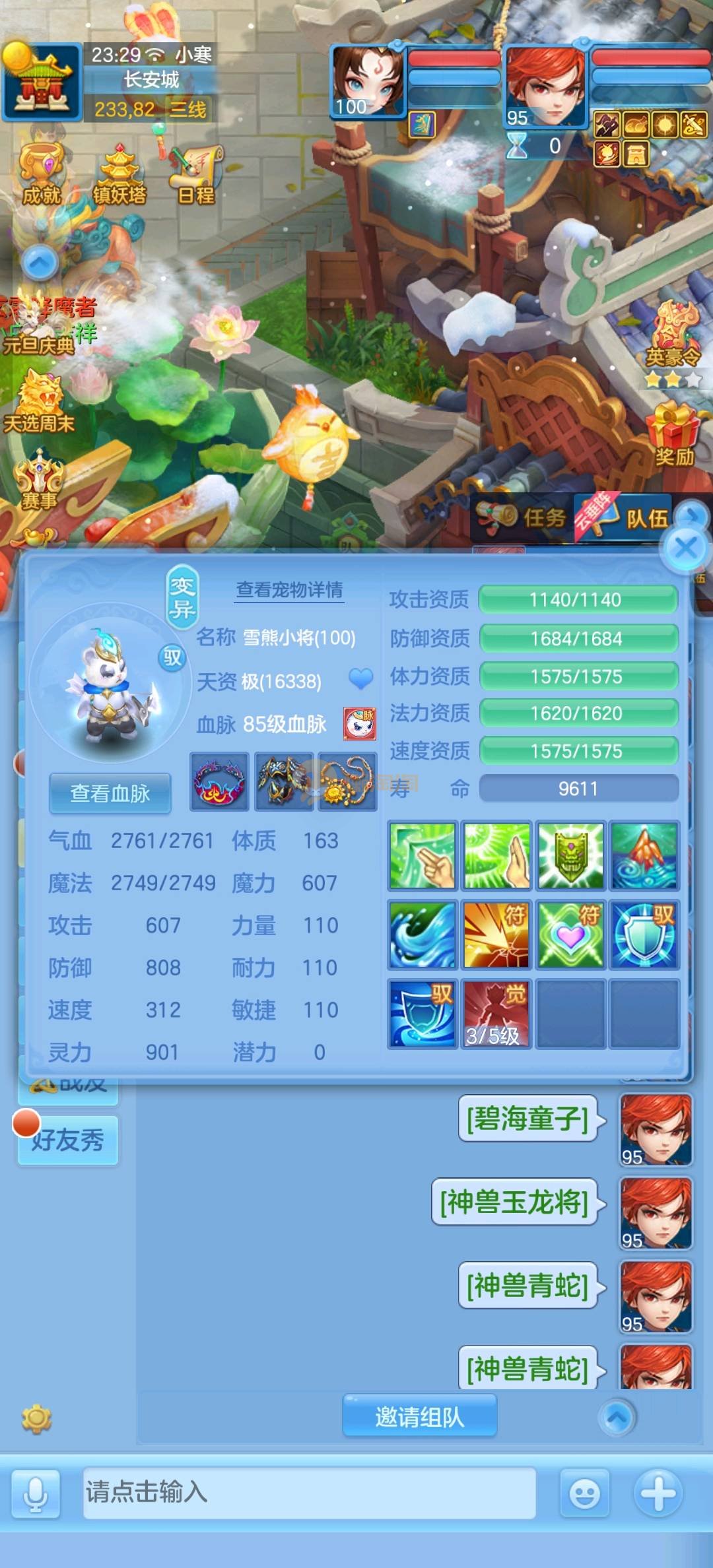Open the [碧海童子] pet link
The image size is (713, 1568).
527,1118
